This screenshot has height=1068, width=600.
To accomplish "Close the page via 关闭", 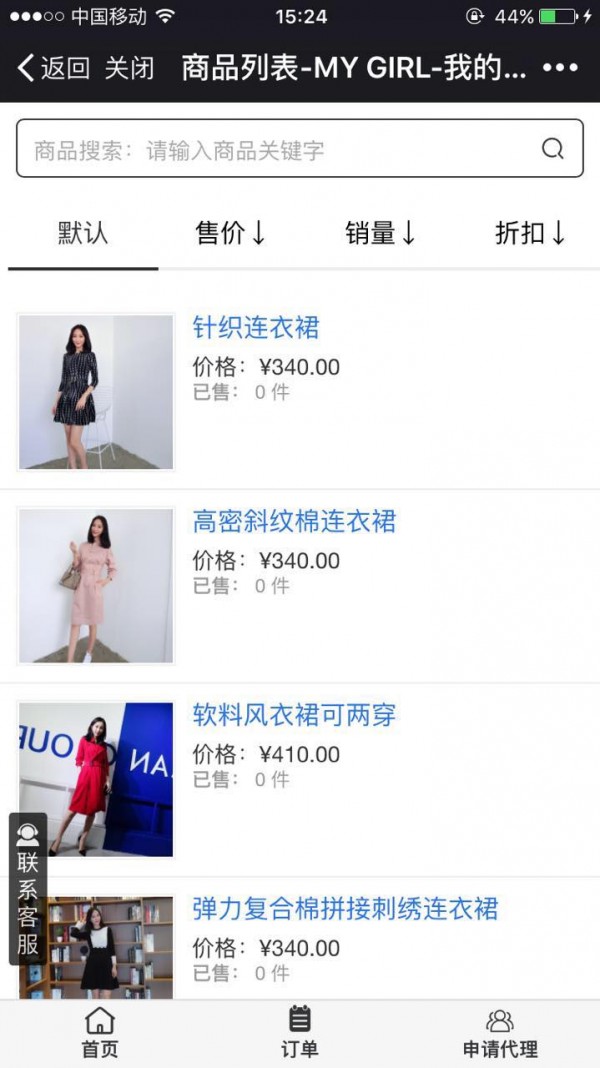I will pos(130,68).
